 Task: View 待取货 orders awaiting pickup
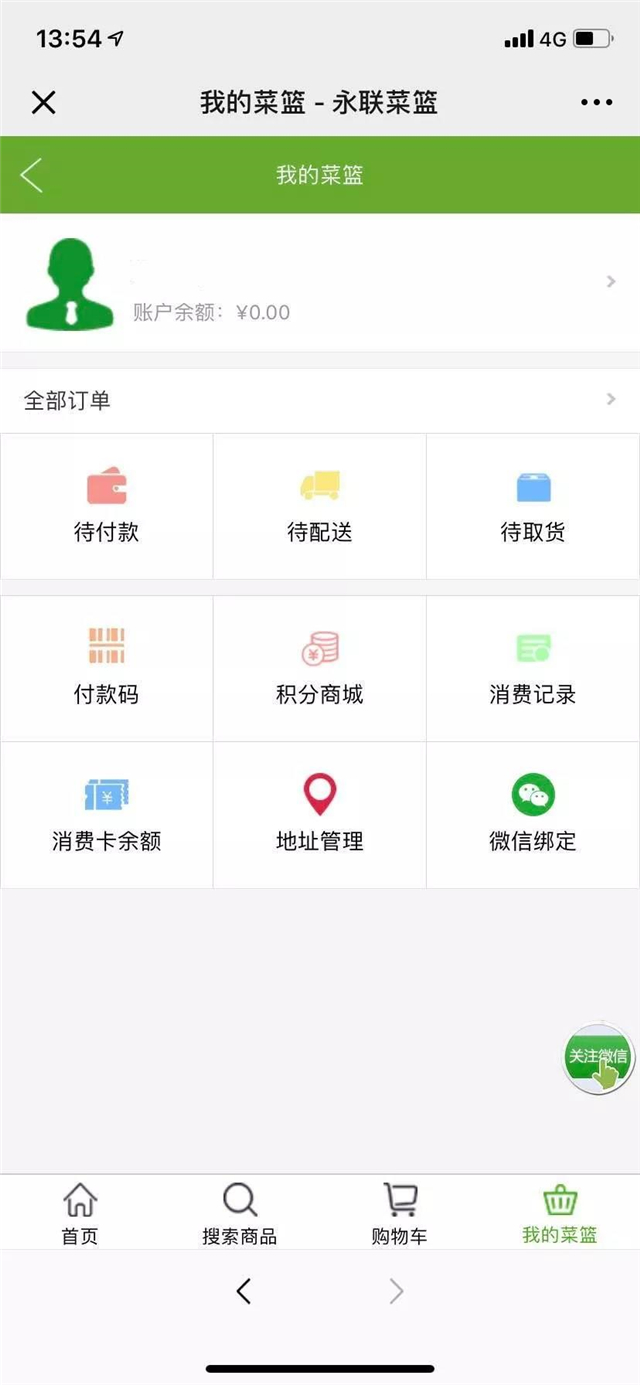point(533,506)
